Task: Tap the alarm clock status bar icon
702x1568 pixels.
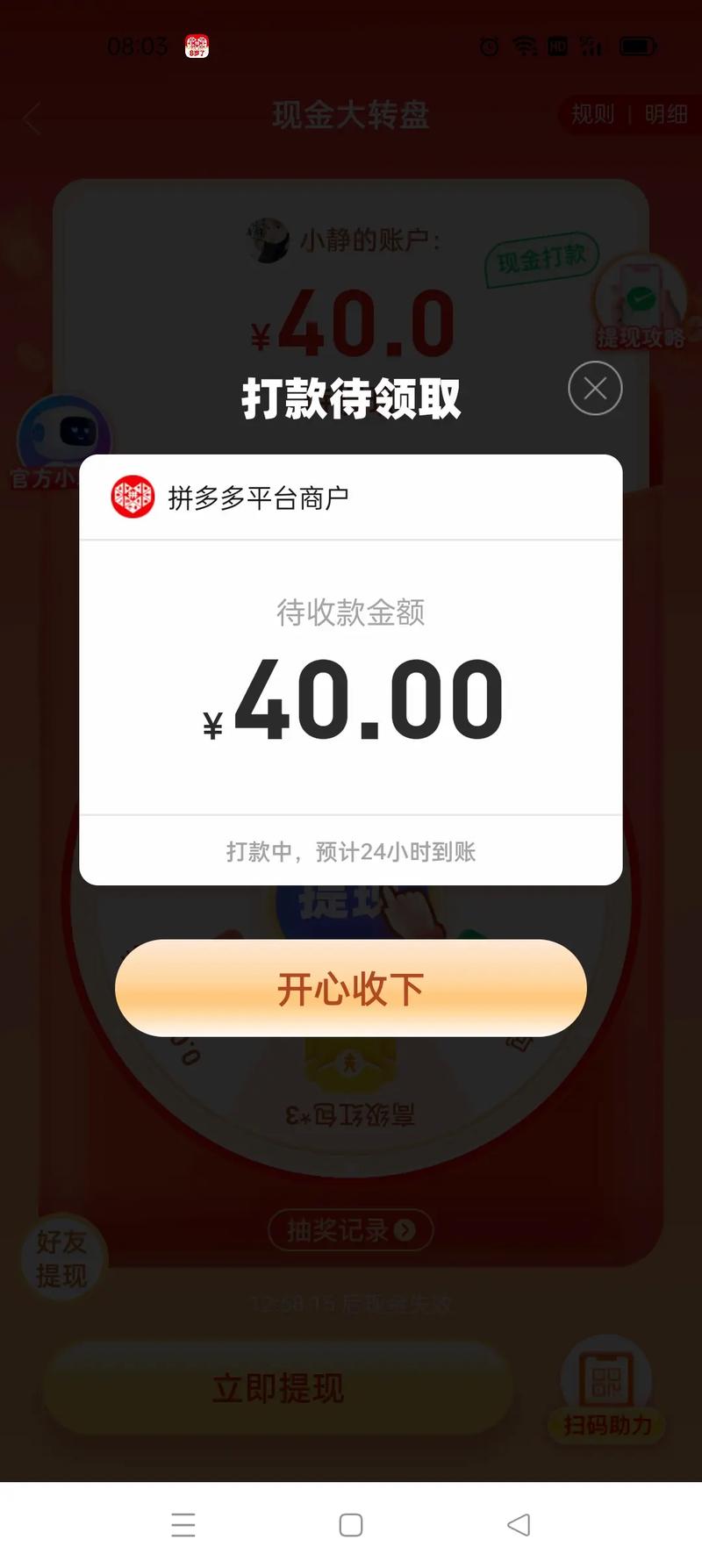Action: coord(489,47)
